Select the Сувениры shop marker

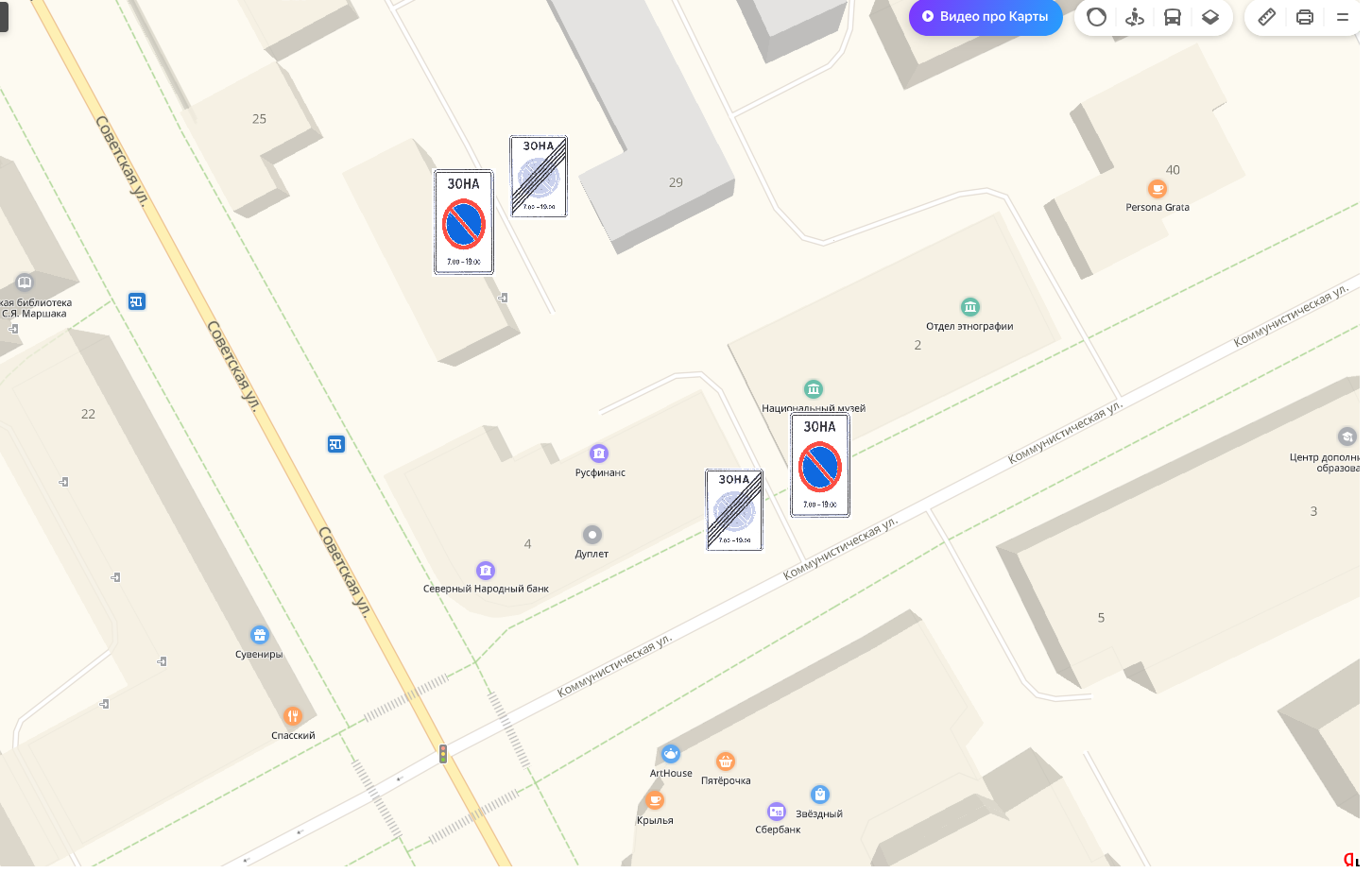coord(260,635)
